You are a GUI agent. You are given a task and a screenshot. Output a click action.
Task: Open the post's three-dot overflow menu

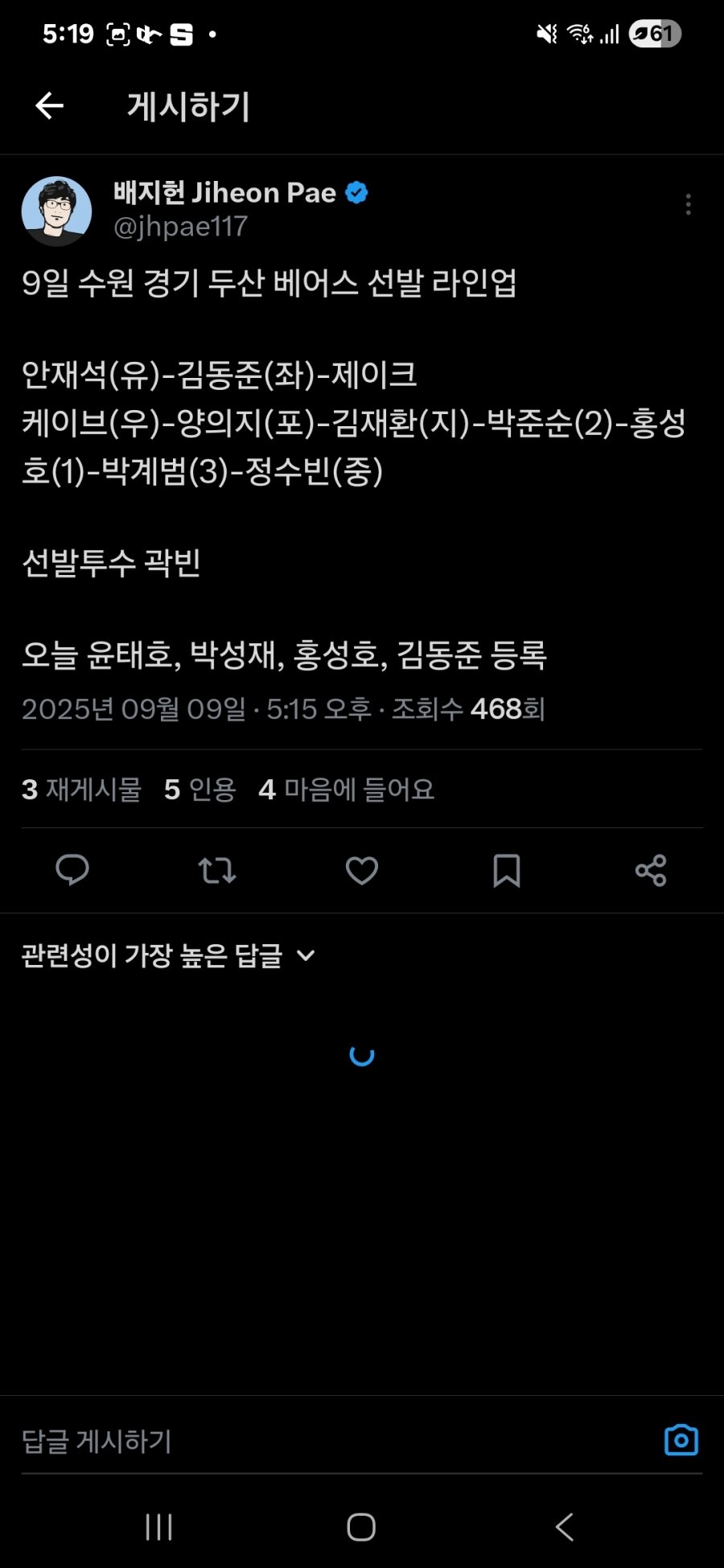pyautogui.click(x=688, y=204)
